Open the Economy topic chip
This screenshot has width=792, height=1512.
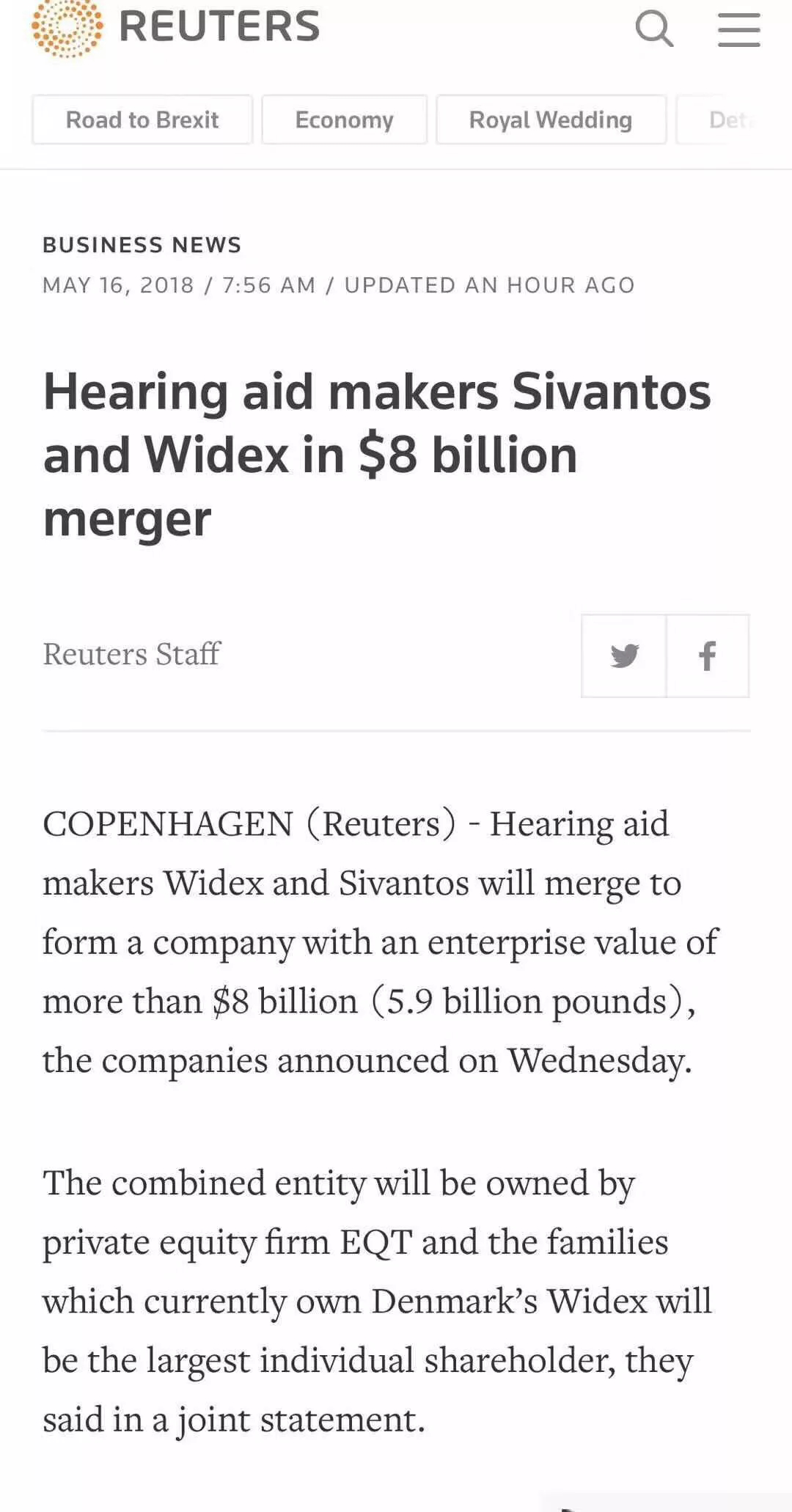coord(344,120)
